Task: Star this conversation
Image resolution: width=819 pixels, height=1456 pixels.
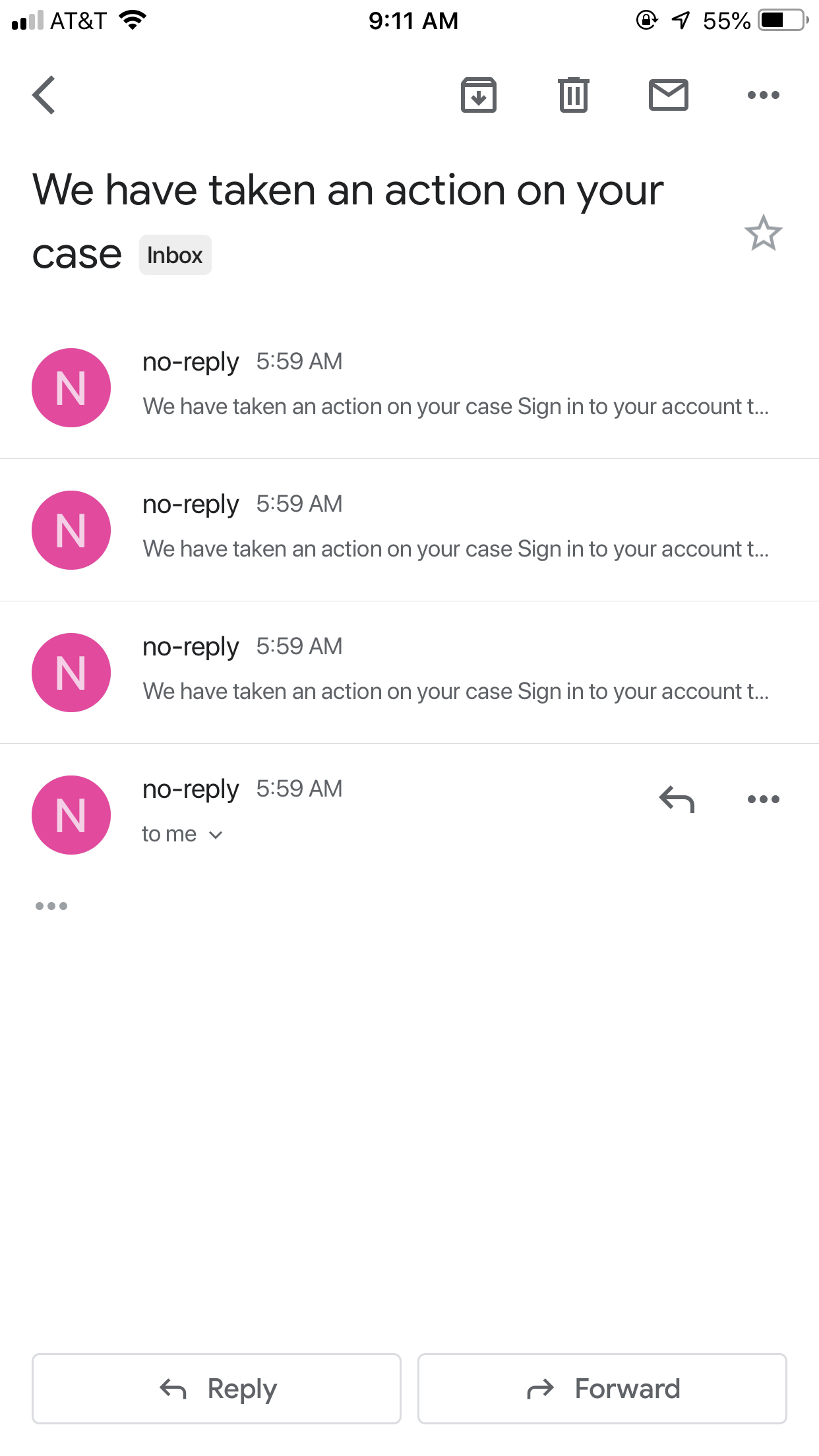Action: (x=764, y=233)
